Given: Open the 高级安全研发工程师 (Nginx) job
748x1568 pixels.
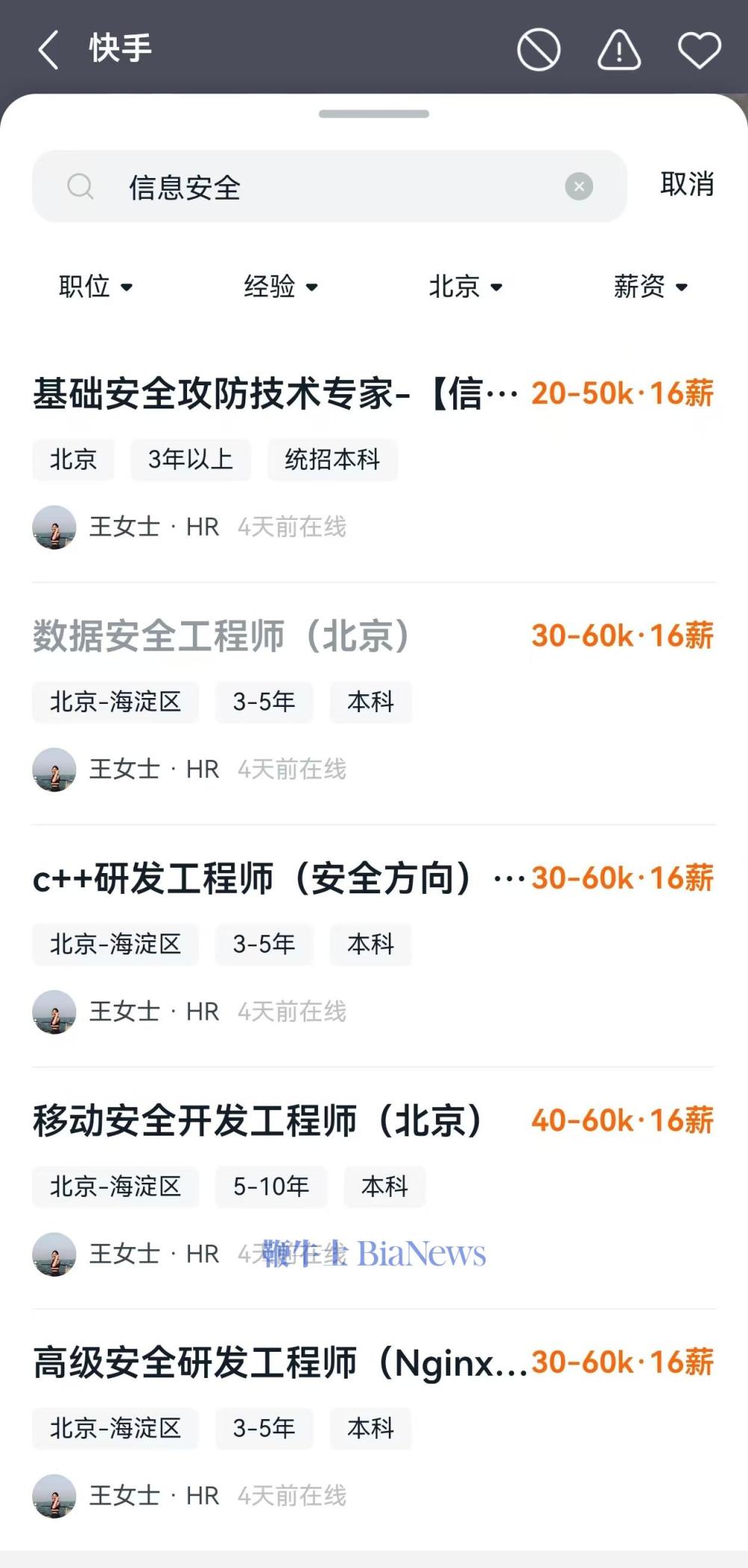Looking at the screenshot, I should (277, 1363).
